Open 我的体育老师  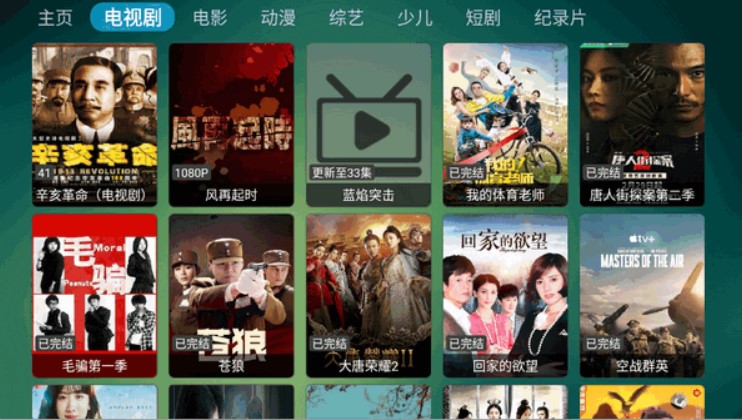tap(505, 122)
